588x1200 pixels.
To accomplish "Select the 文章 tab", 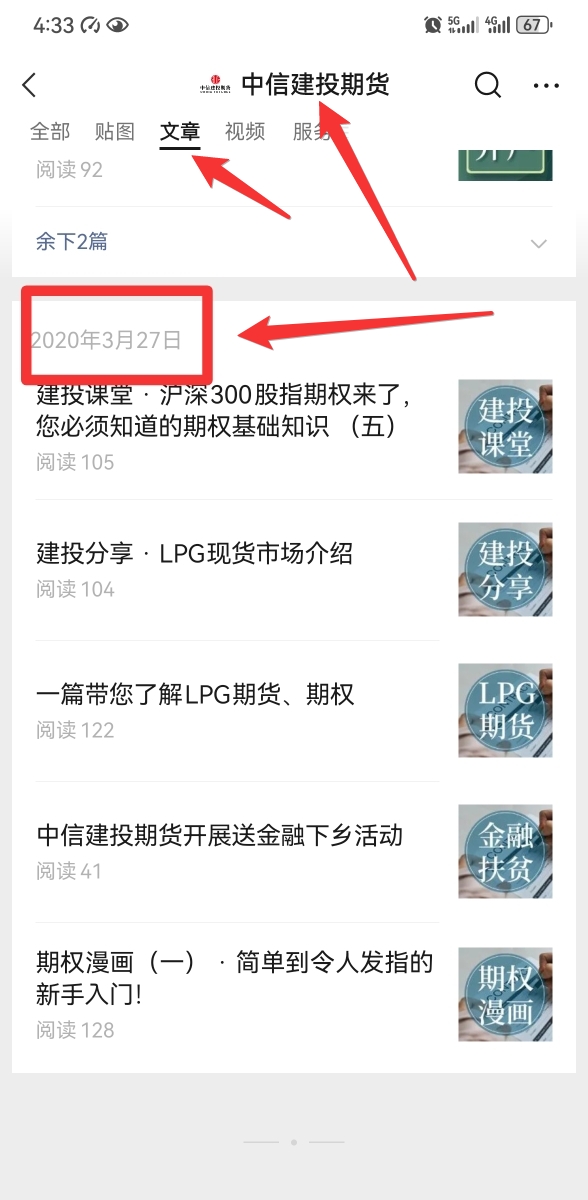I will pyautogui.click(x=180, y=131).
